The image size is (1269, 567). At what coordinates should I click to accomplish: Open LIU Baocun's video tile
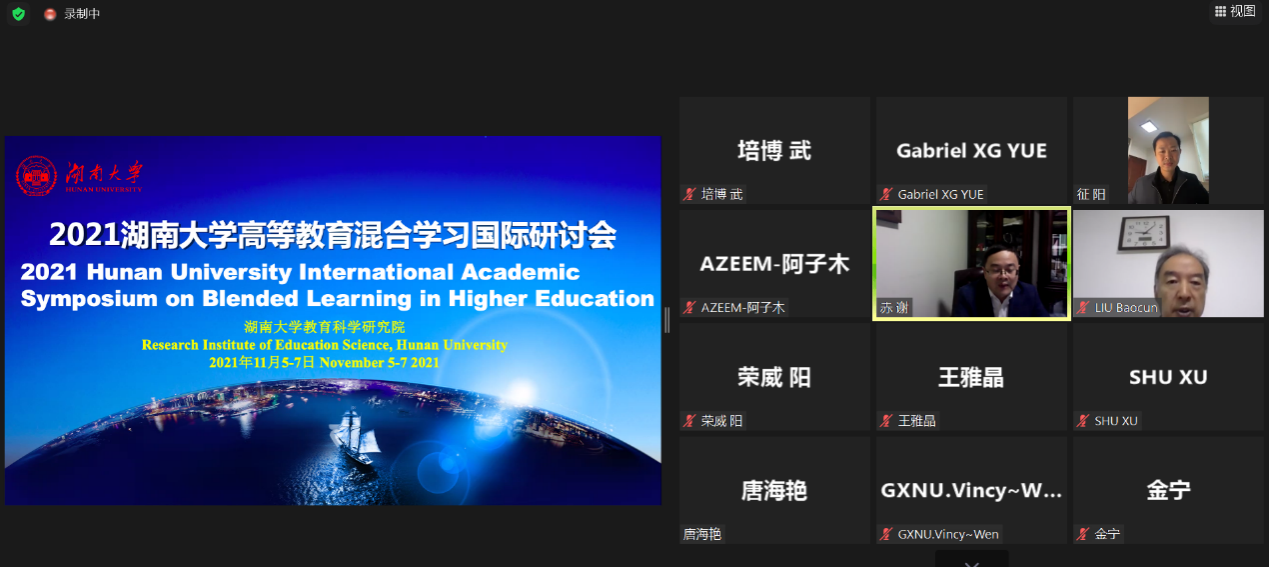point(1168,263)
